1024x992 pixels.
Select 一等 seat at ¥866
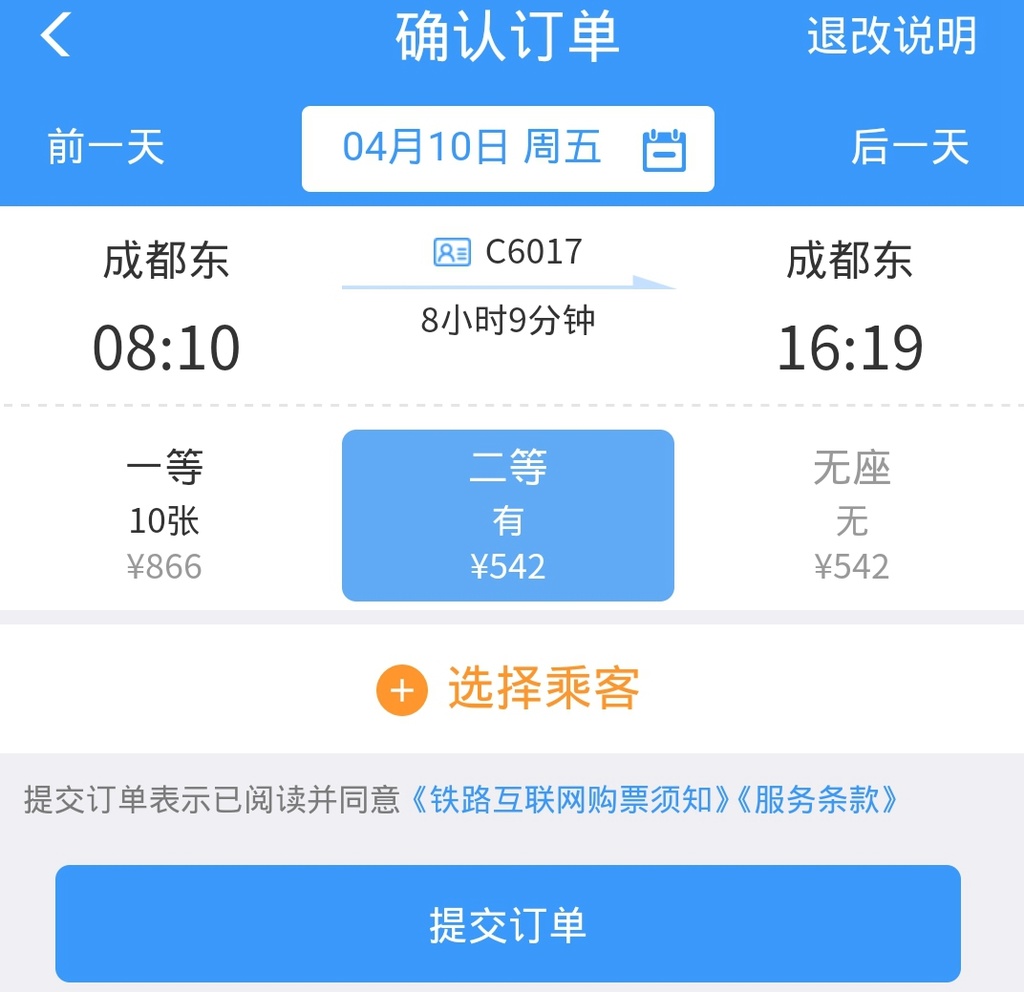point(165,516)
